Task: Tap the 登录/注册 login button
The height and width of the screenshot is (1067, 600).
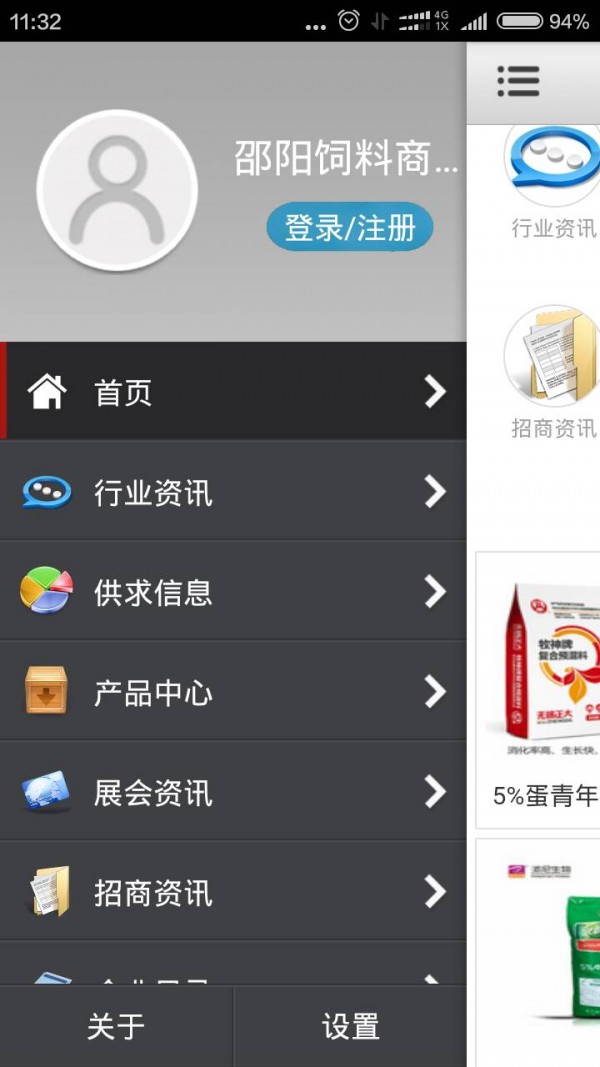Action: 349,227
